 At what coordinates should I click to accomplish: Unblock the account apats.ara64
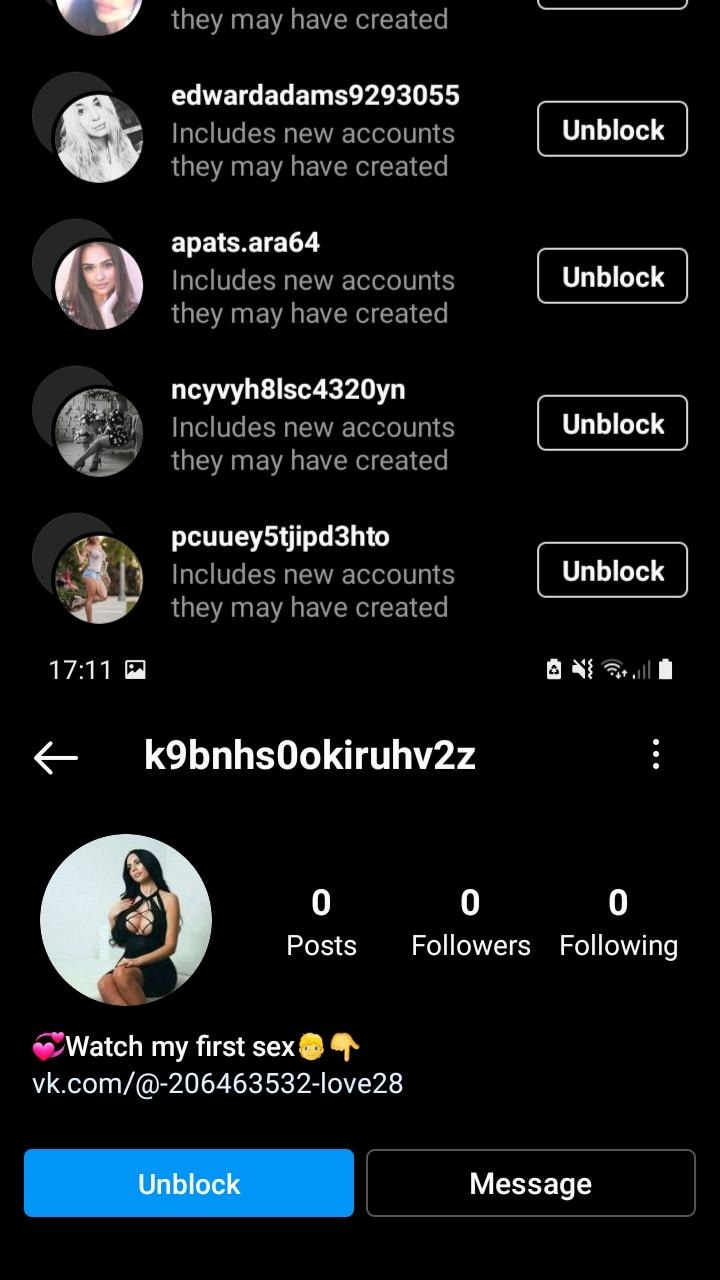click(612, 276)
